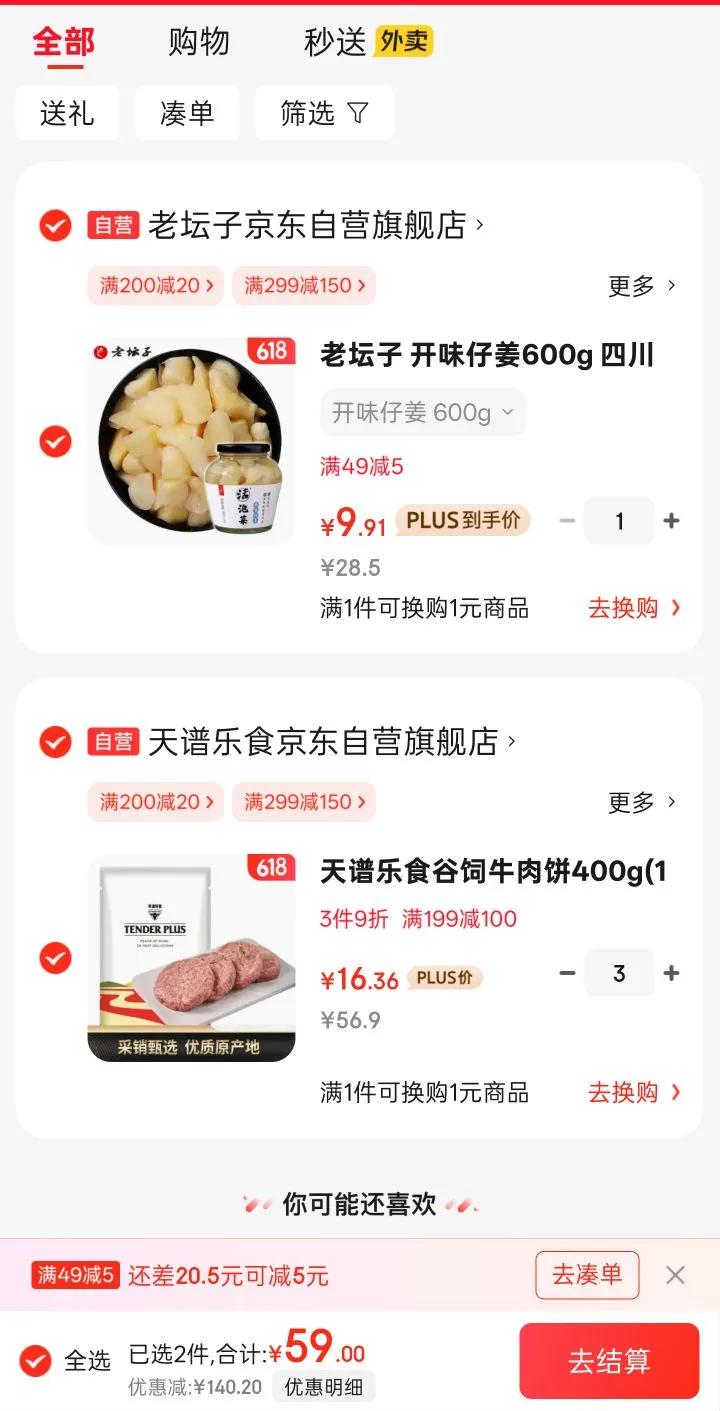Deselect the 老坛子 开味仔姜 item
The image size is (720, 1411).
(55, 441)
